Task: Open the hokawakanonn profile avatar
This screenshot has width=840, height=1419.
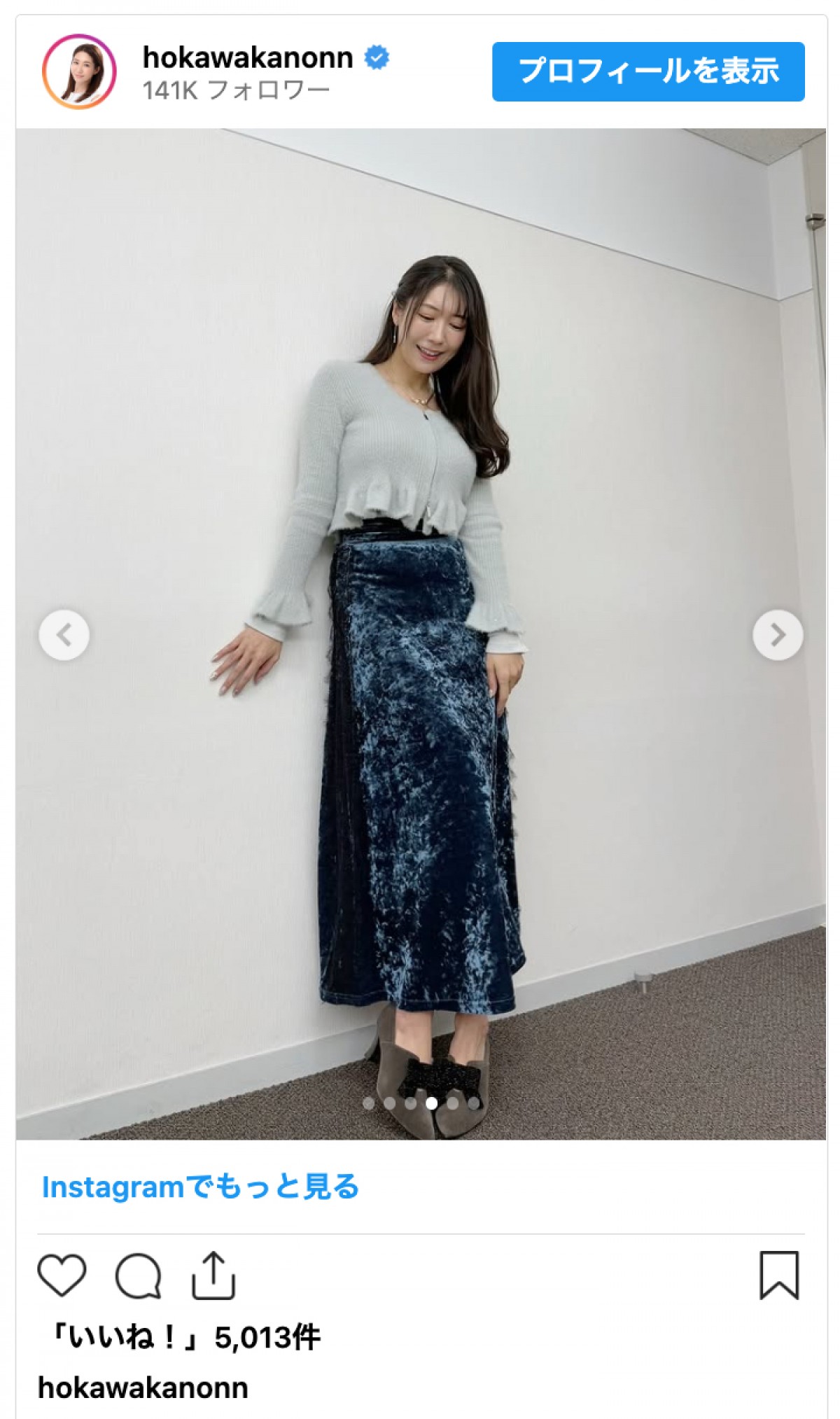Action: pyautogui.click(x=79, y=71)
